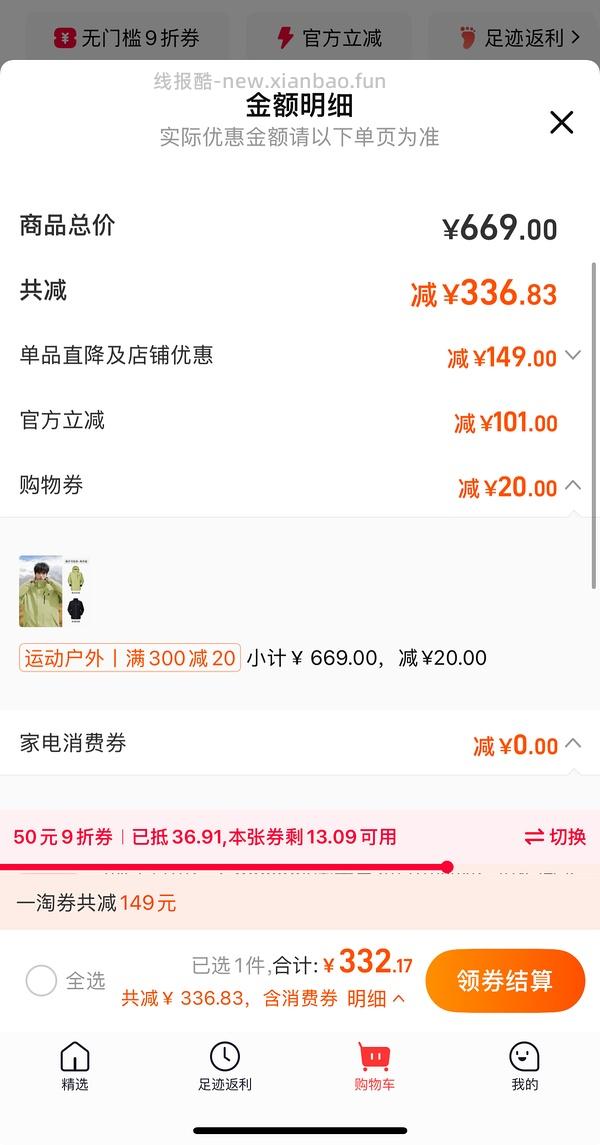
Task: Toggle the 明细 breakdown link
Action: [376, 998]
